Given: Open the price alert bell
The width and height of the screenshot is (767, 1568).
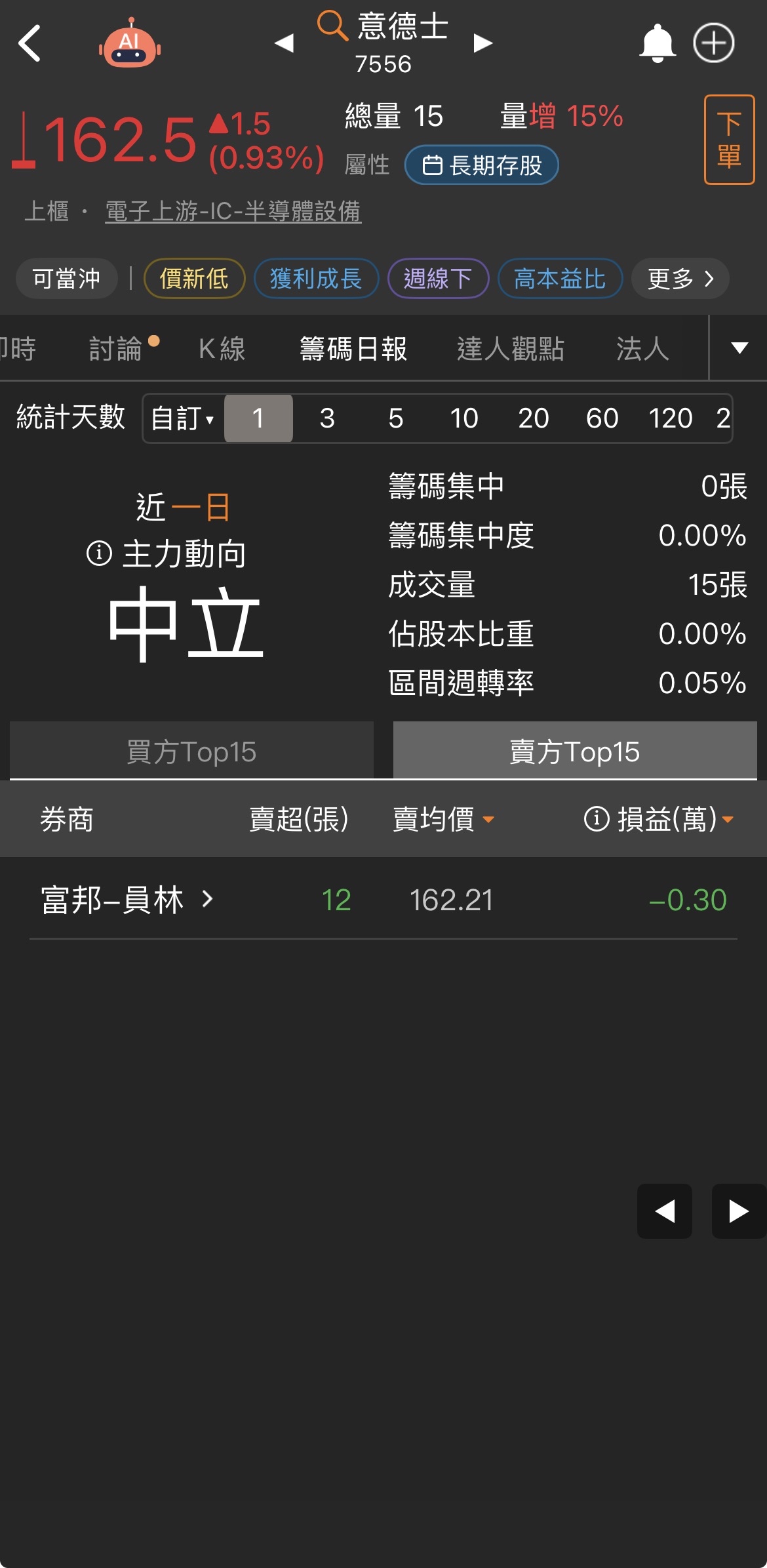Looking at the screenshot, I should click(657, 43).
